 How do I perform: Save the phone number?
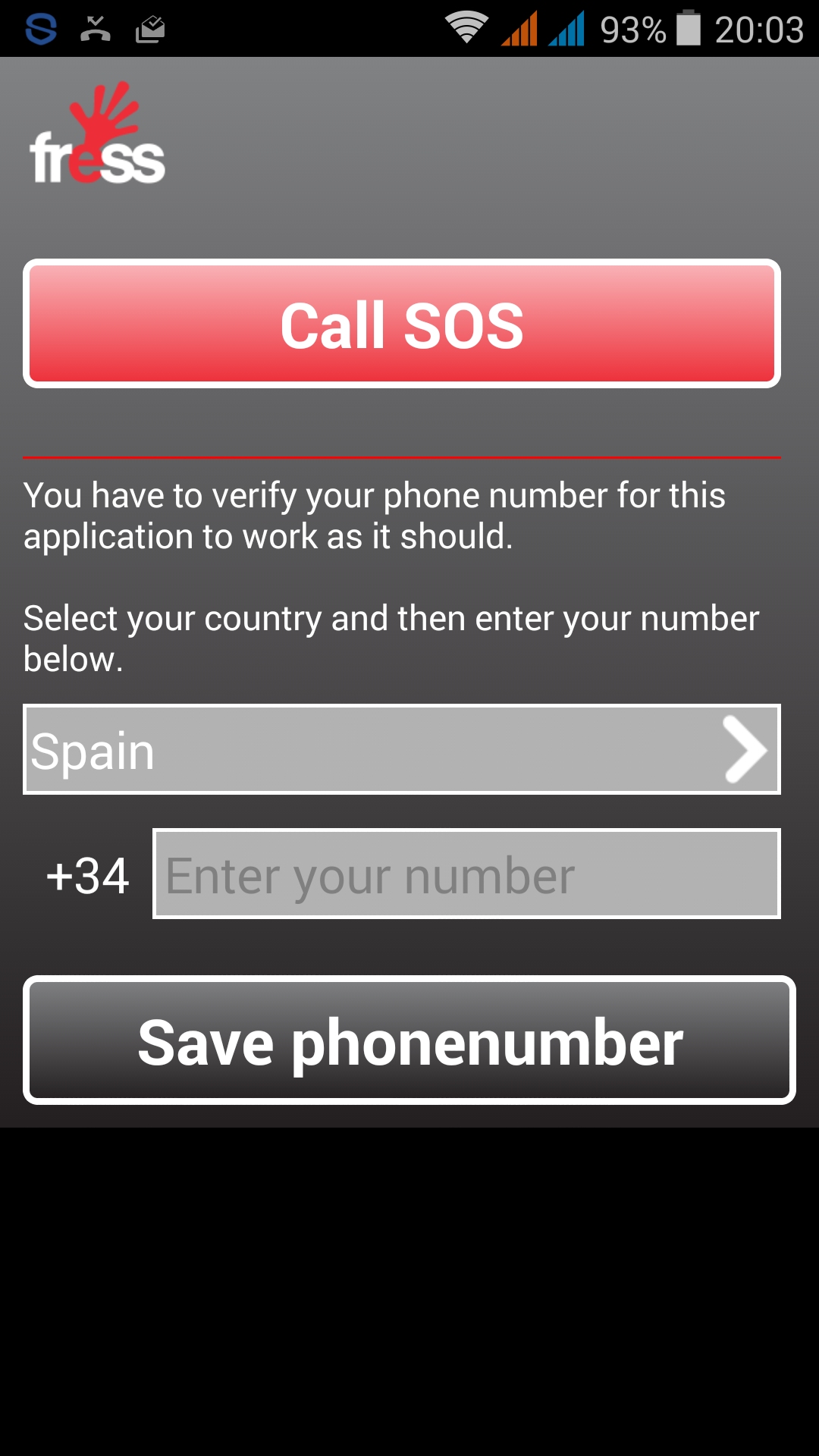(409, 1040)
